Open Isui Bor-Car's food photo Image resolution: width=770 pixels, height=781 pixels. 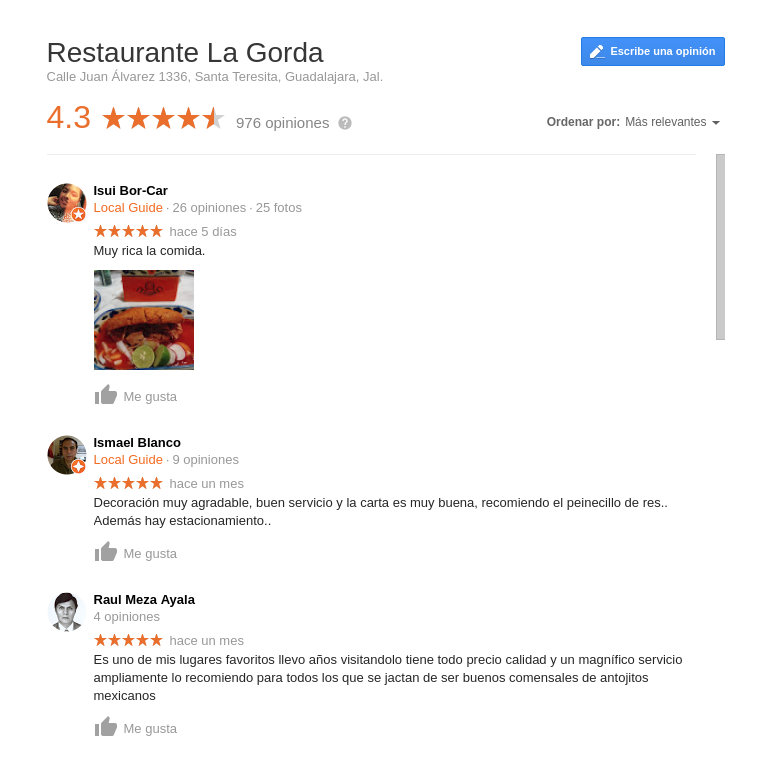144,320
